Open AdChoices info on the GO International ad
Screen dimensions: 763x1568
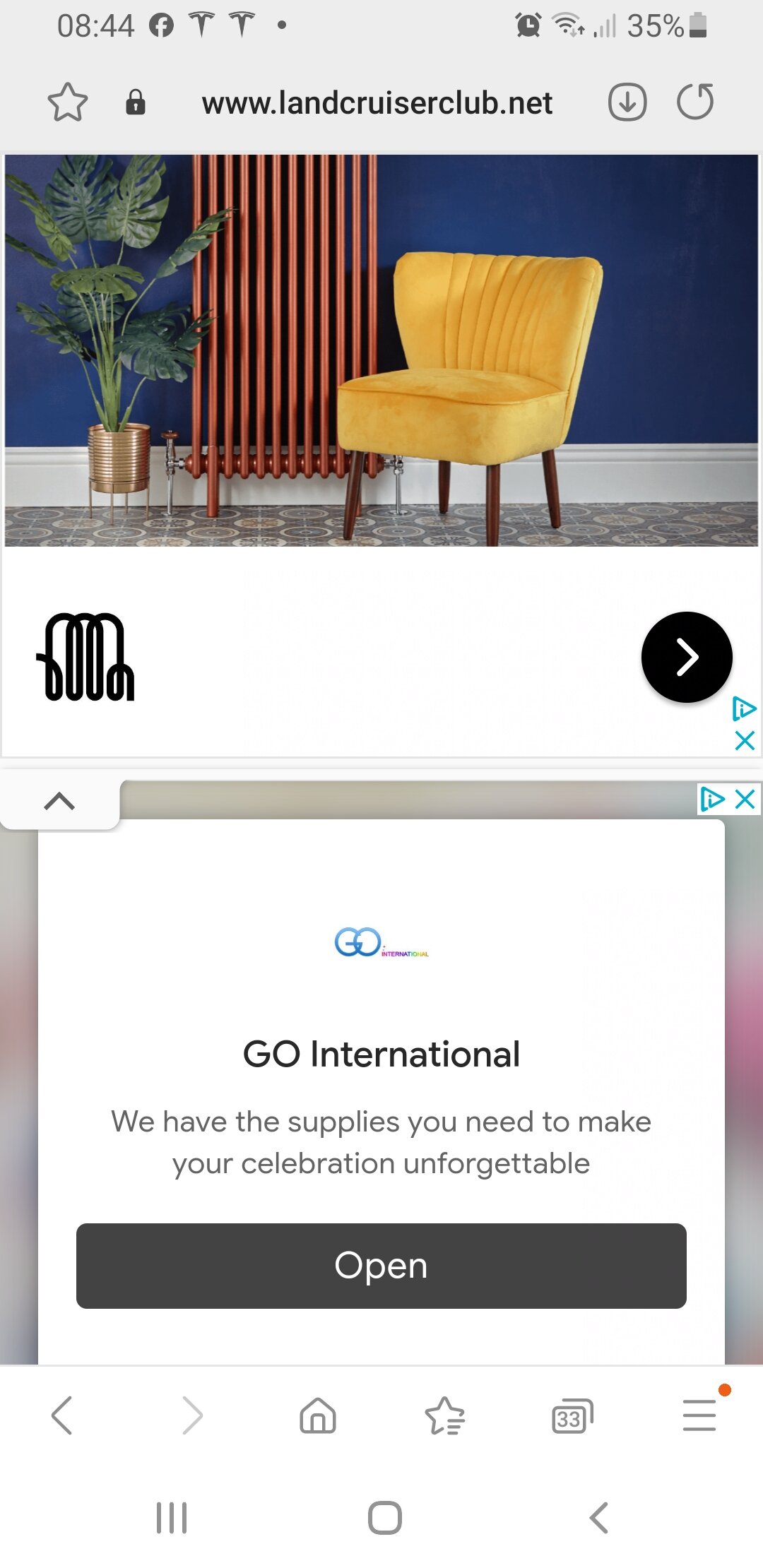click(x=712, y=800)
